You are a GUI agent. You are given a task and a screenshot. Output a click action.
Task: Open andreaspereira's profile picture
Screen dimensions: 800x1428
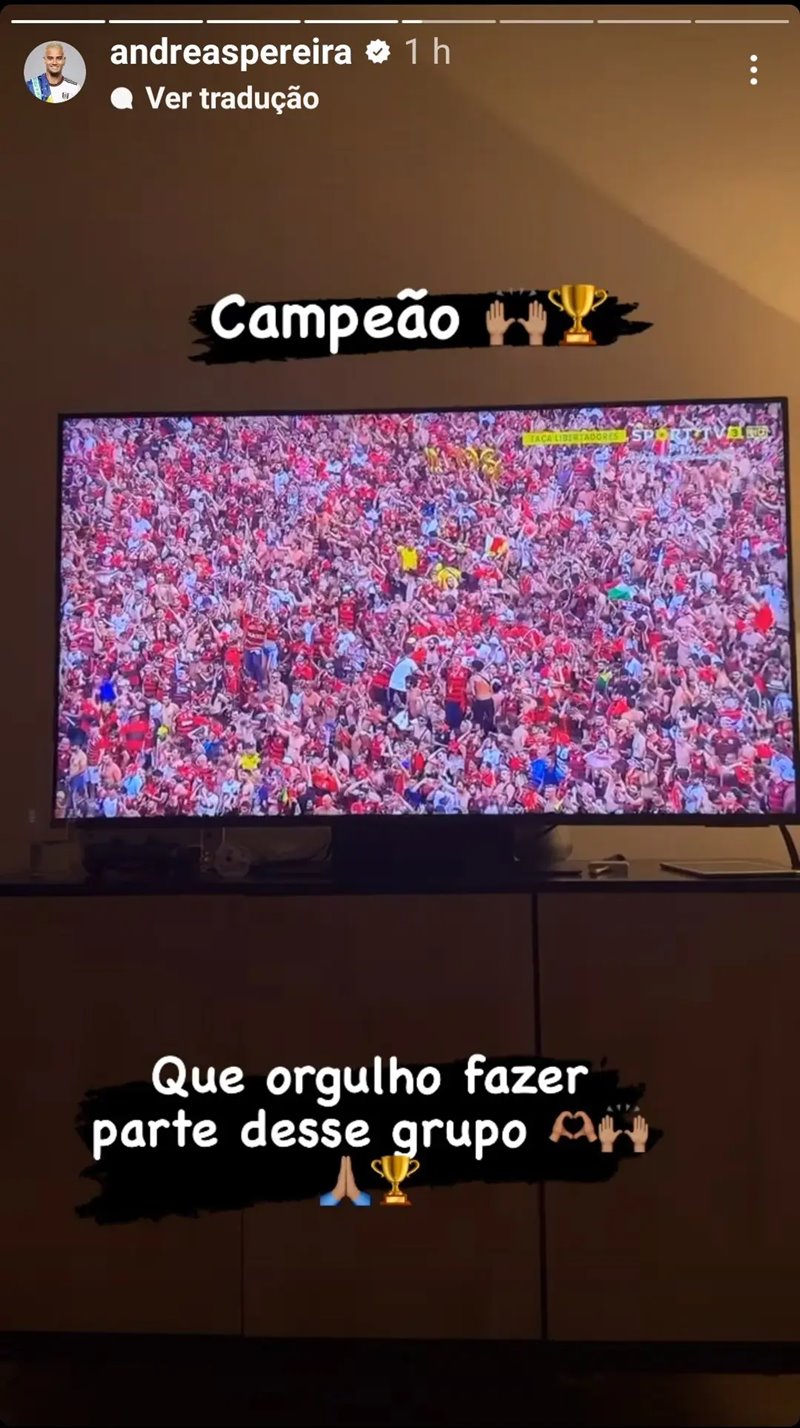tap(55, 72)
